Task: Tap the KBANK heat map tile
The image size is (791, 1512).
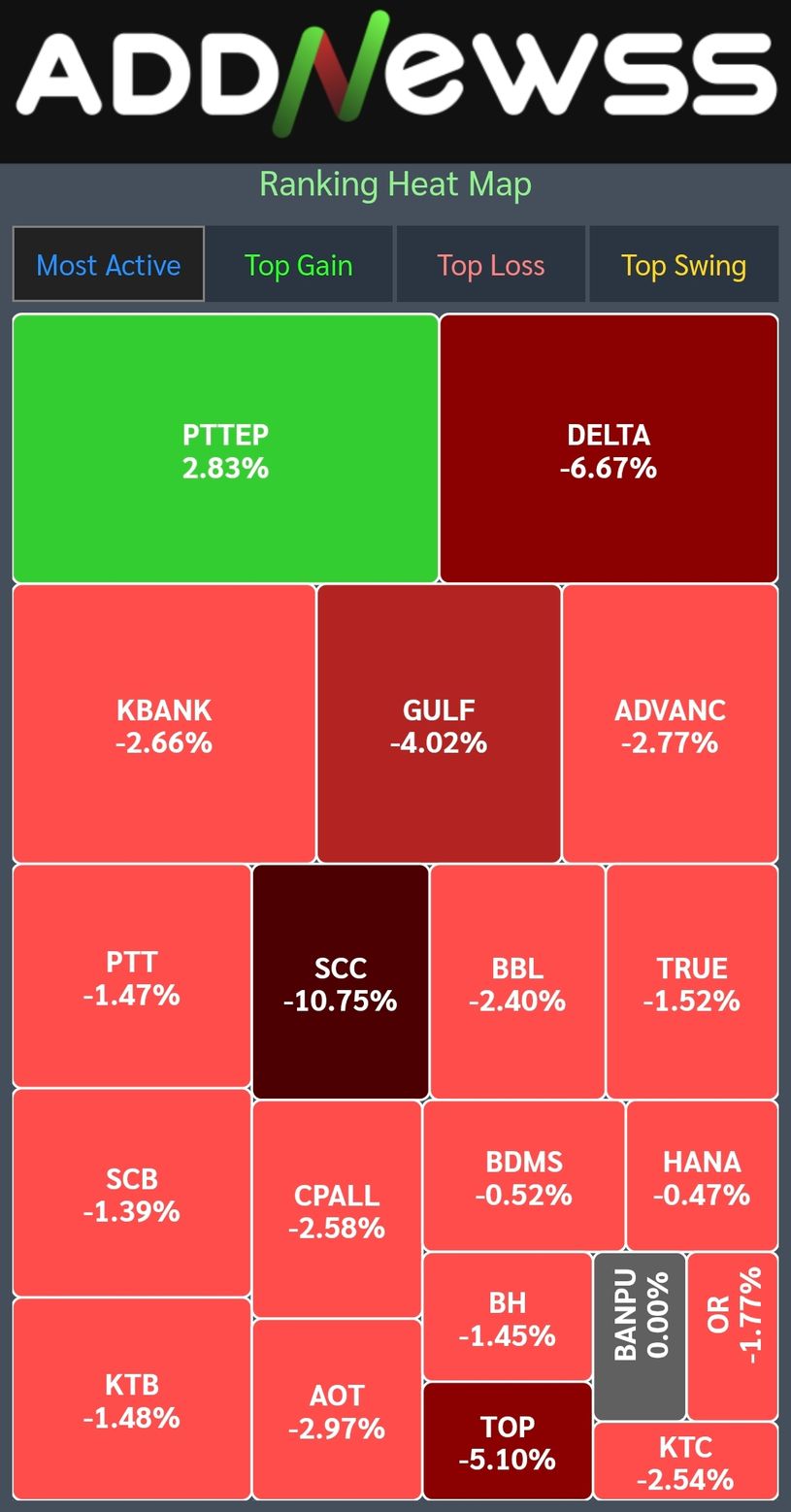Action: click(164, 724)
